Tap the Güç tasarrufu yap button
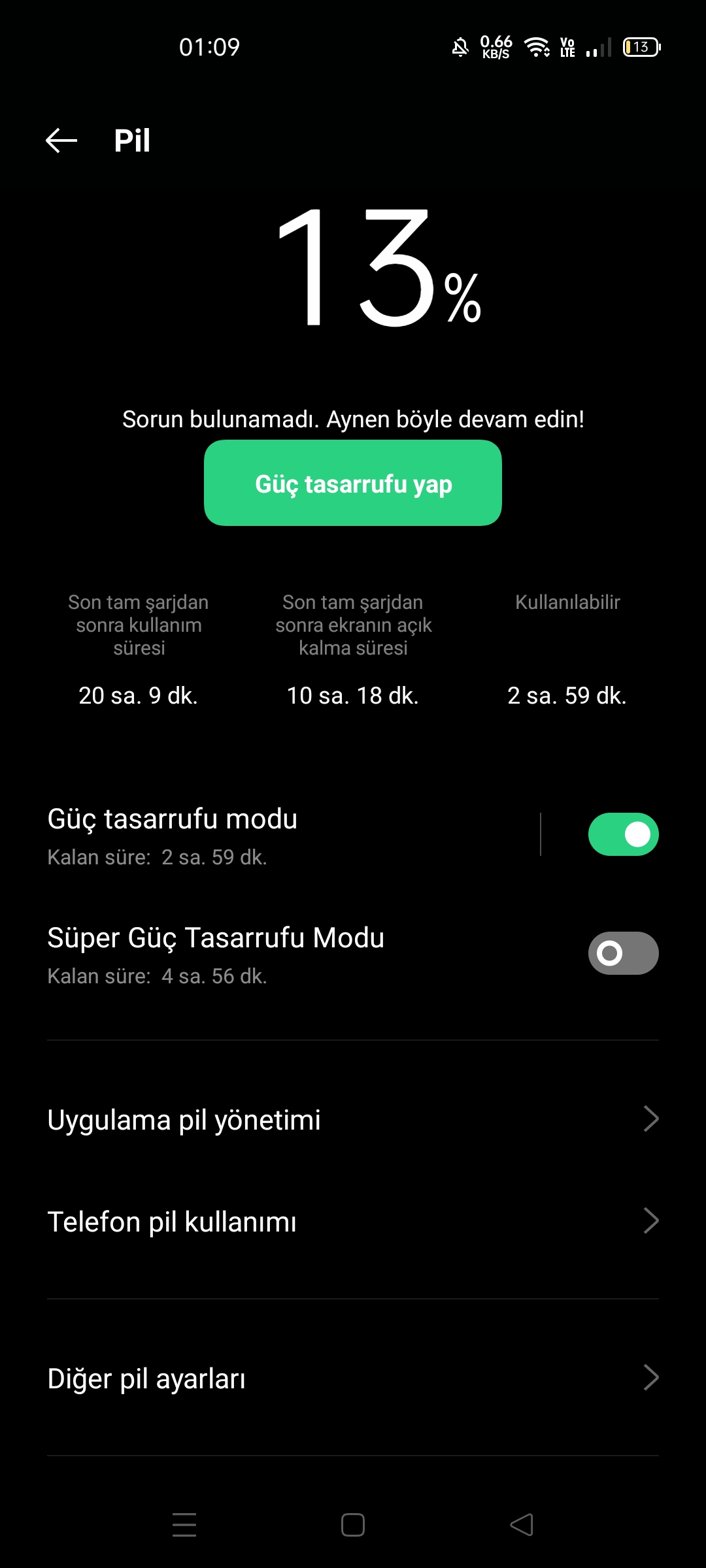The width and height of the screenshot is (706, 1568). [x=353, y=483]
